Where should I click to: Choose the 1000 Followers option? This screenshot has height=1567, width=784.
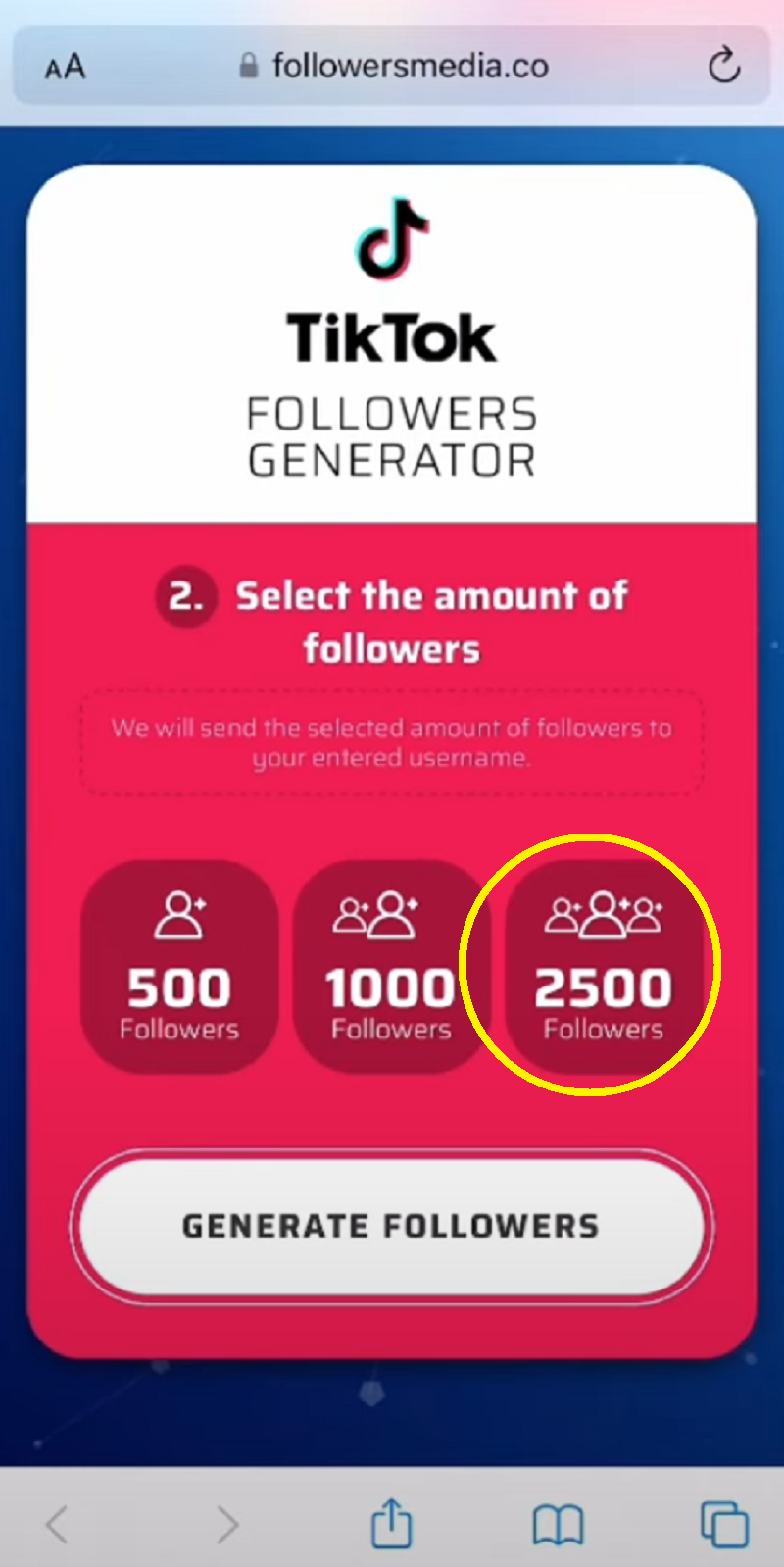click(x=391, y=966)
